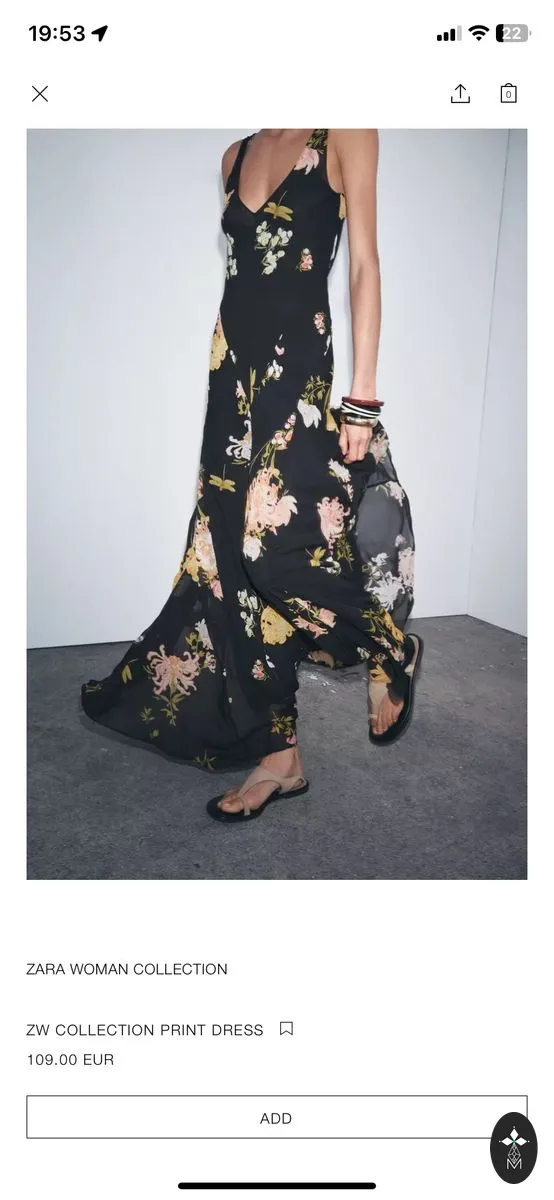
Task: Add the dress to the bag
Action: [x=277, y=1117]
